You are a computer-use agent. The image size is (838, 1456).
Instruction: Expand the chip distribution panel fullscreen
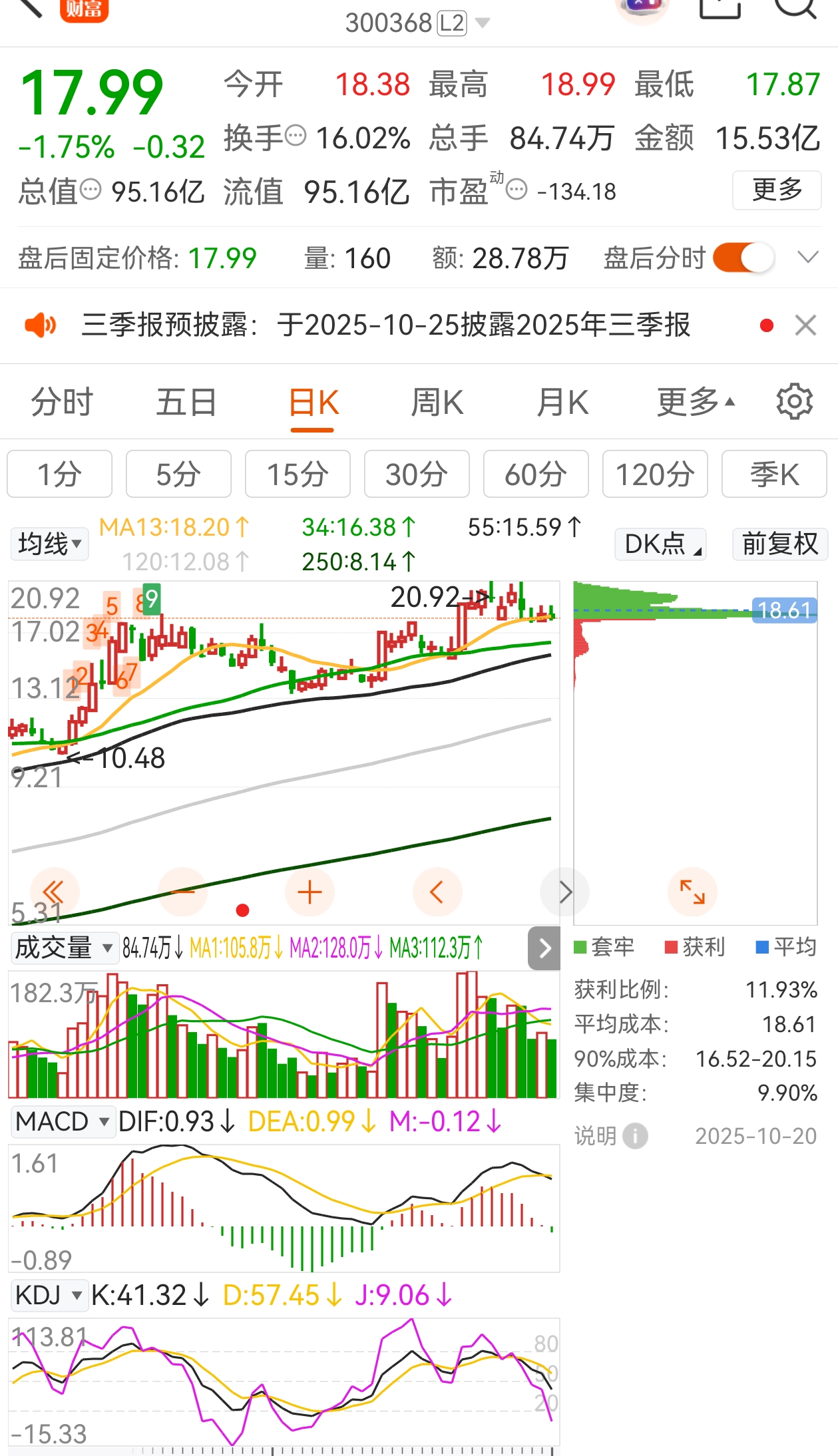[x=692, y=892]
